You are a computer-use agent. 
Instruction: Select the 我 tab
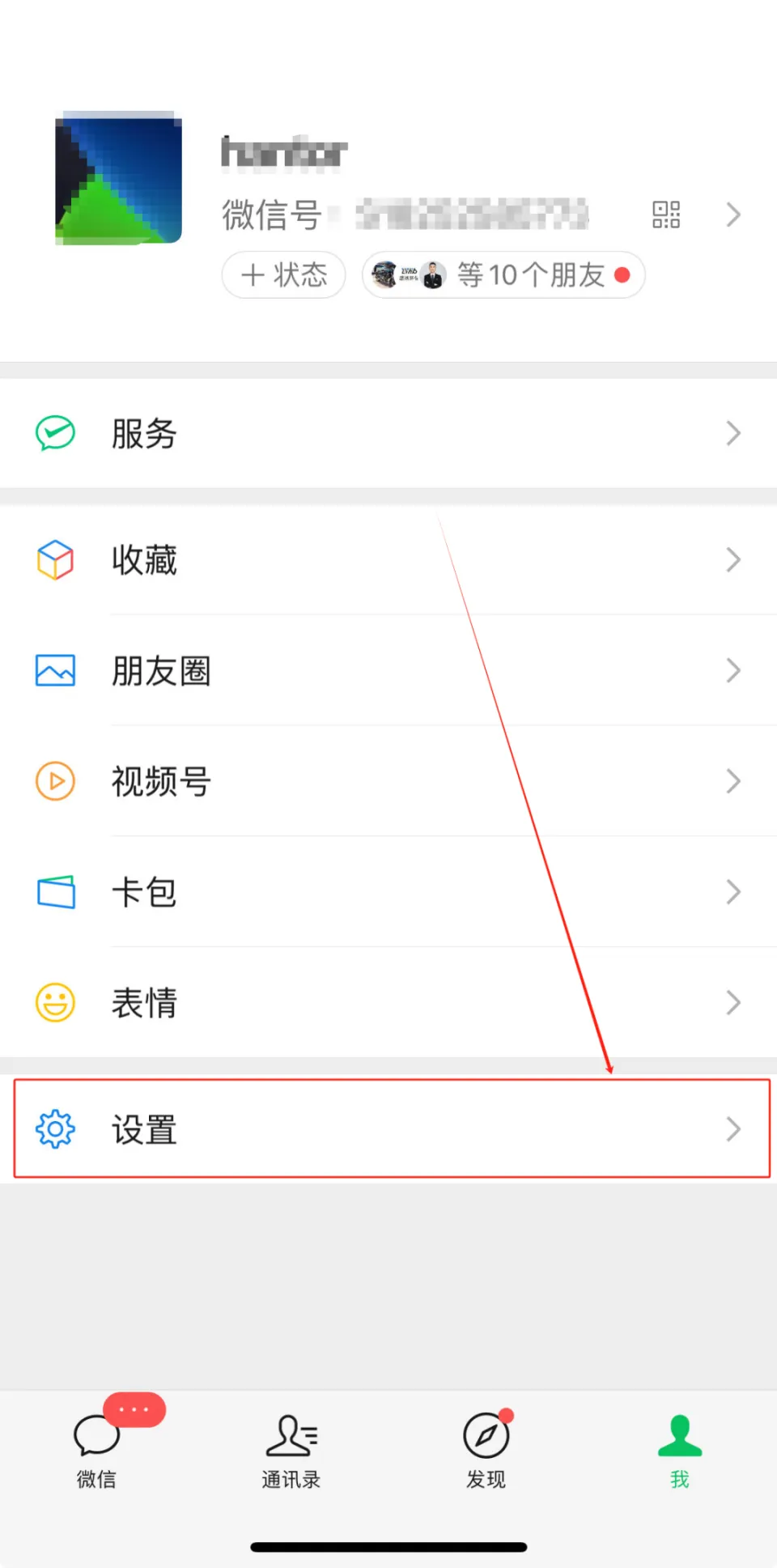coord(680,1451)
